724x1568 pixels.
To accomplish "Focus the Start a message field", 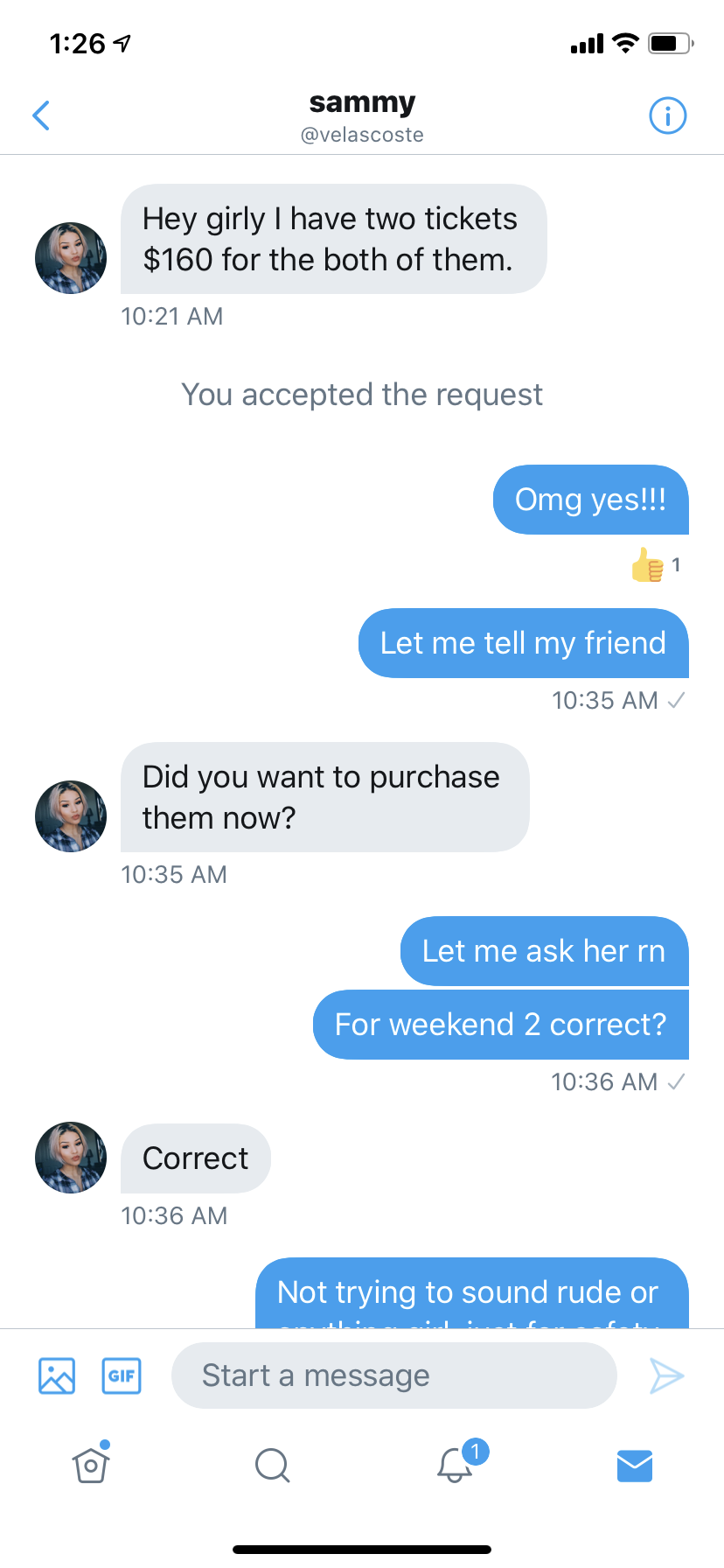I will tap(393, 1375).
